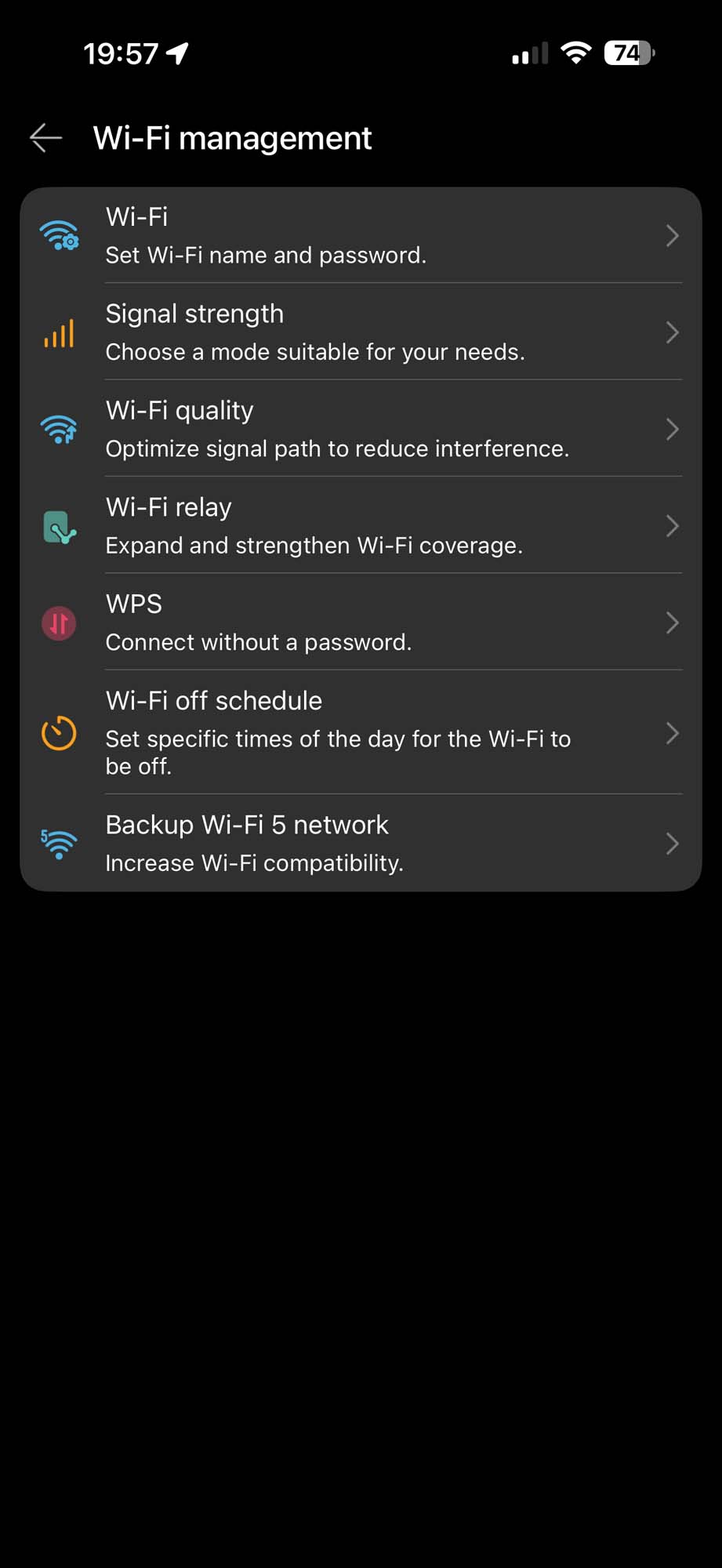Expand the WPS row chevron
722x1568 pixels.
tap(672, 622)
